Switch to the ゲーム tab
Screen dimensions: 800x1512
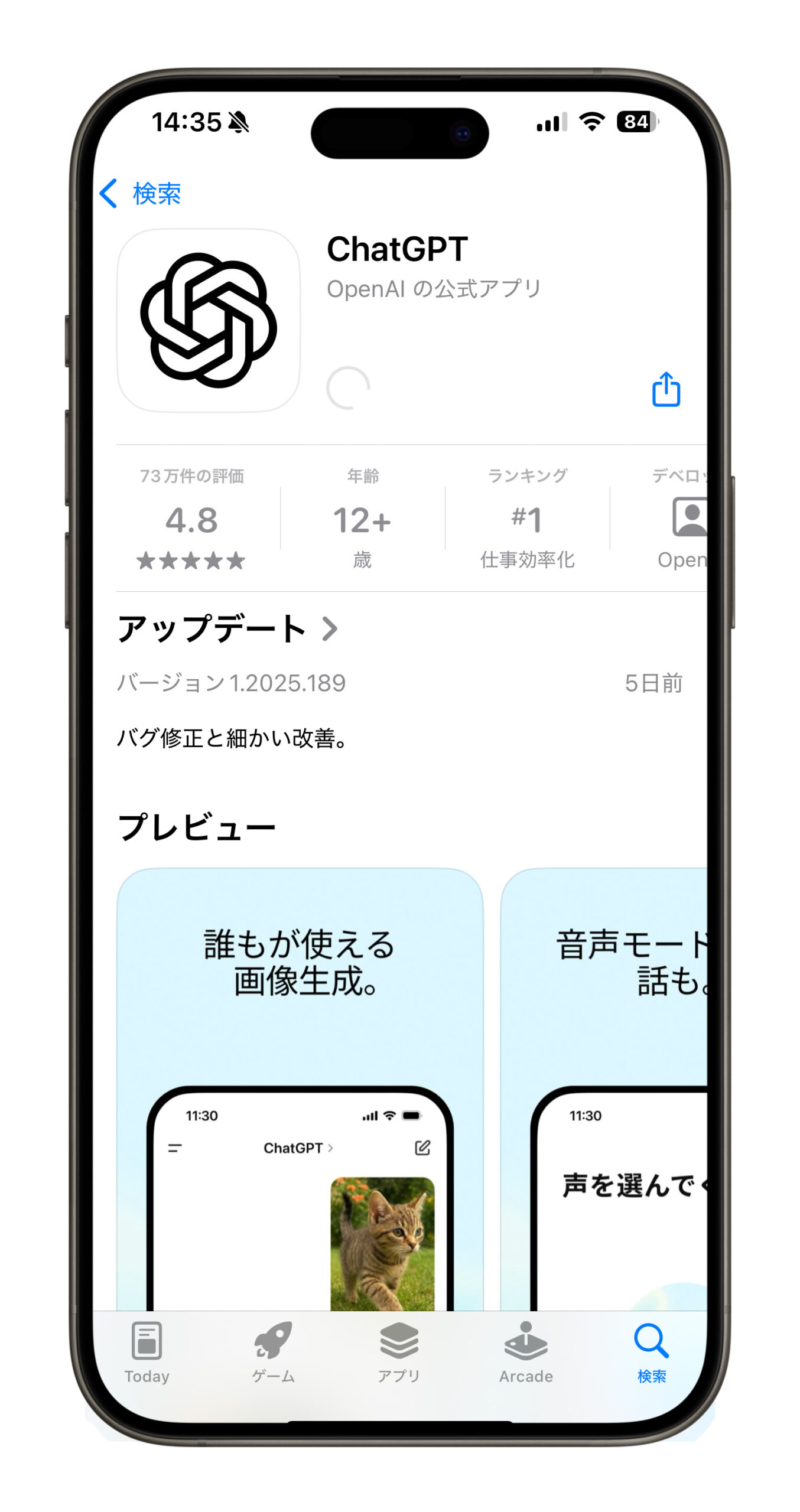click(273, 1353)
